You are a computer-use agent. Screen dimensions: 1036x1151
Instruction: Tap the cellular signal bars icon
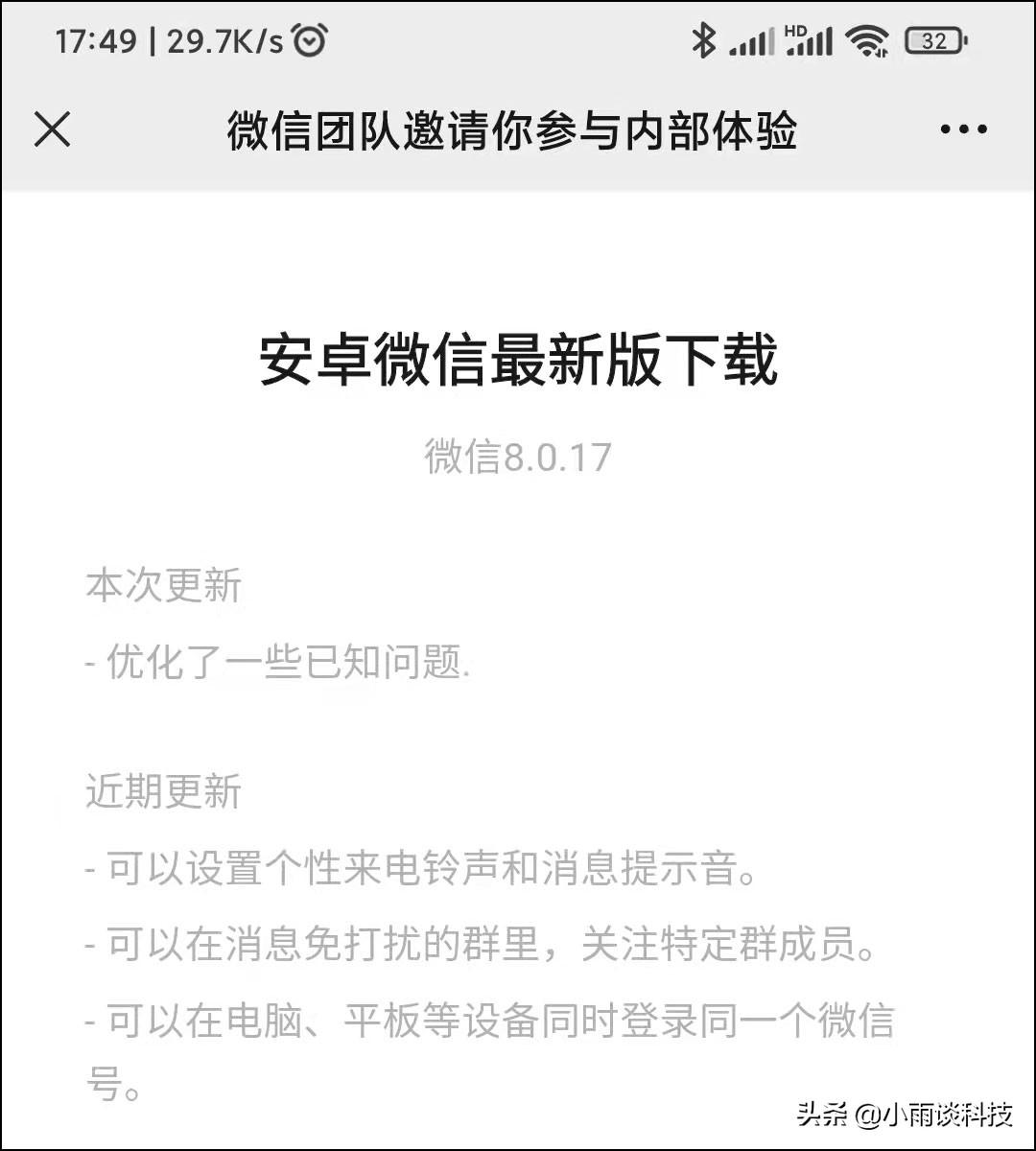750,43
